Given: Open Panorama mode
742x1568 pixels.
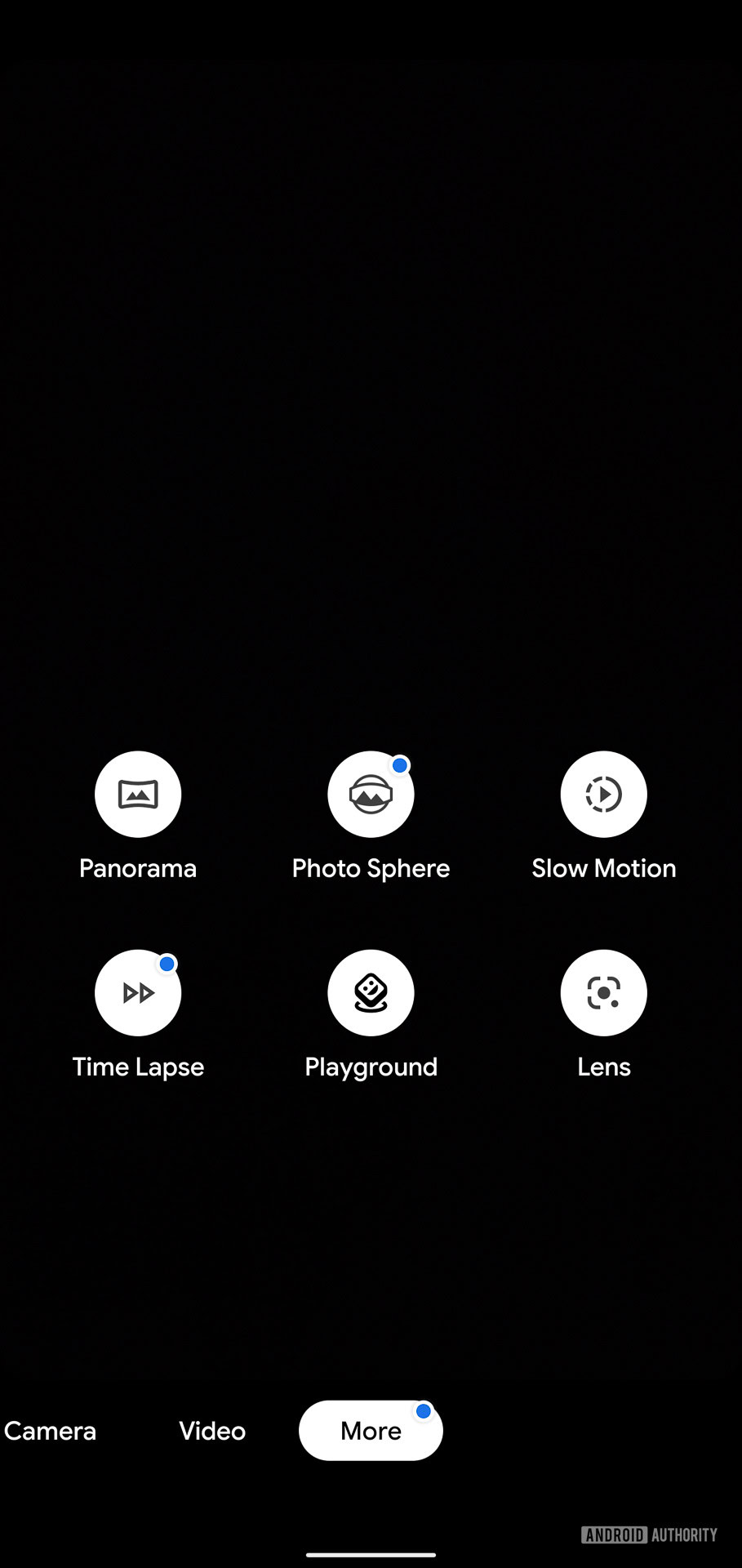Looking at the screenshot, I should (x=138, y=794).
